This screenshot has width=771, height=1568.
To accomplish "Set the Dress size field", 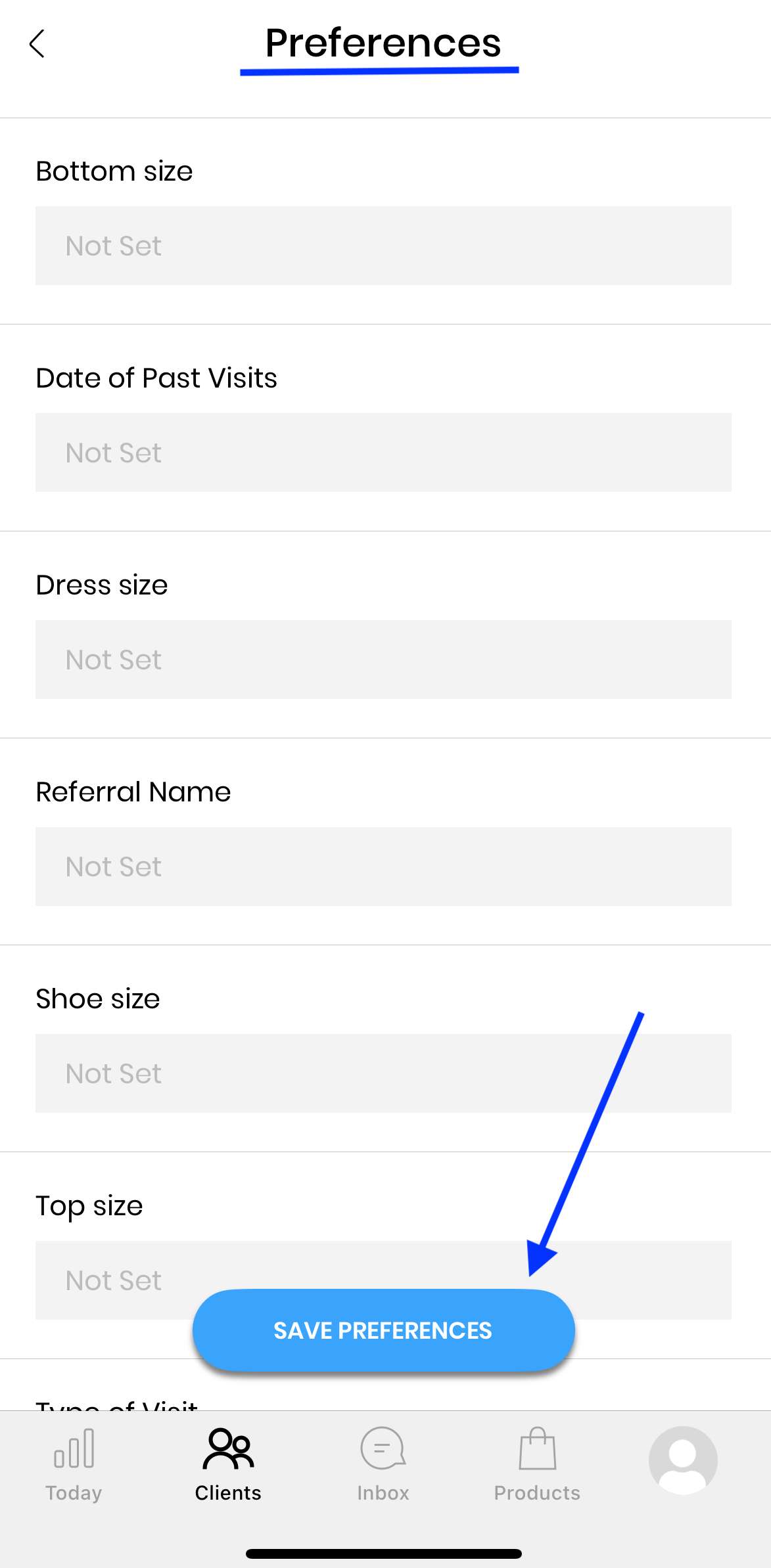I will (x=383, y=660).
